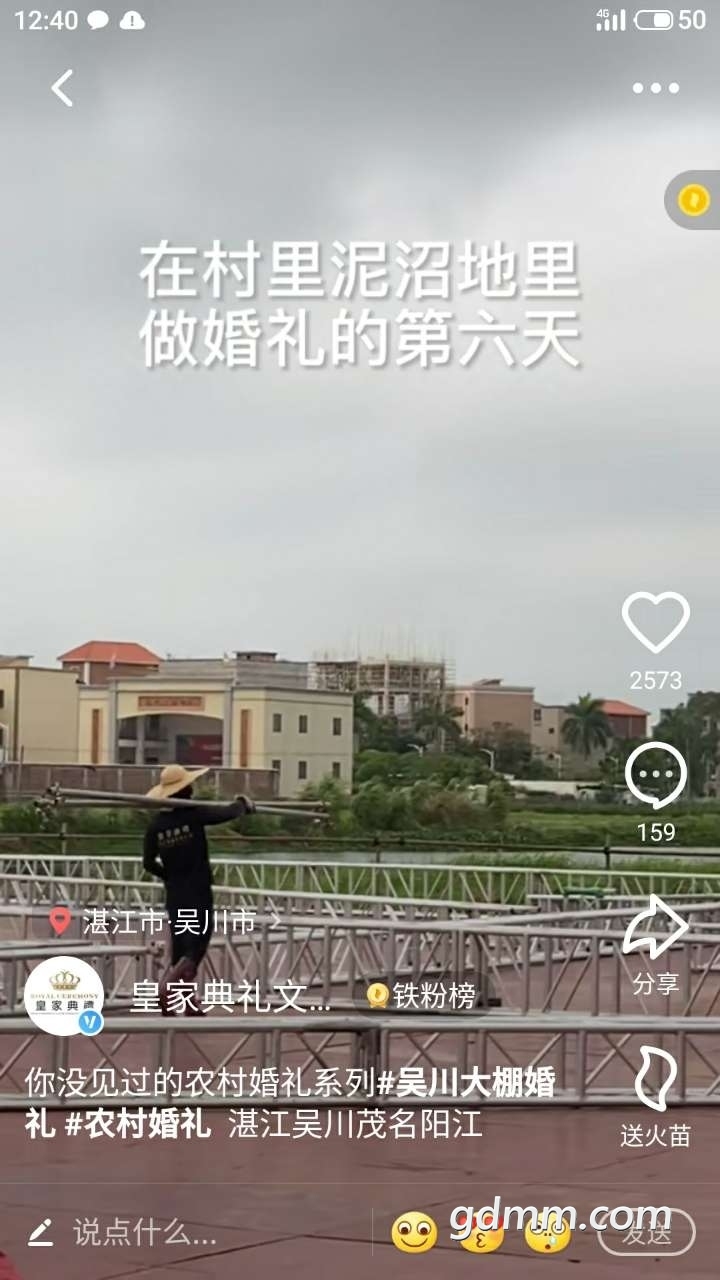
Task: Go back using the top-left arrow
Action: click(63, 88)
